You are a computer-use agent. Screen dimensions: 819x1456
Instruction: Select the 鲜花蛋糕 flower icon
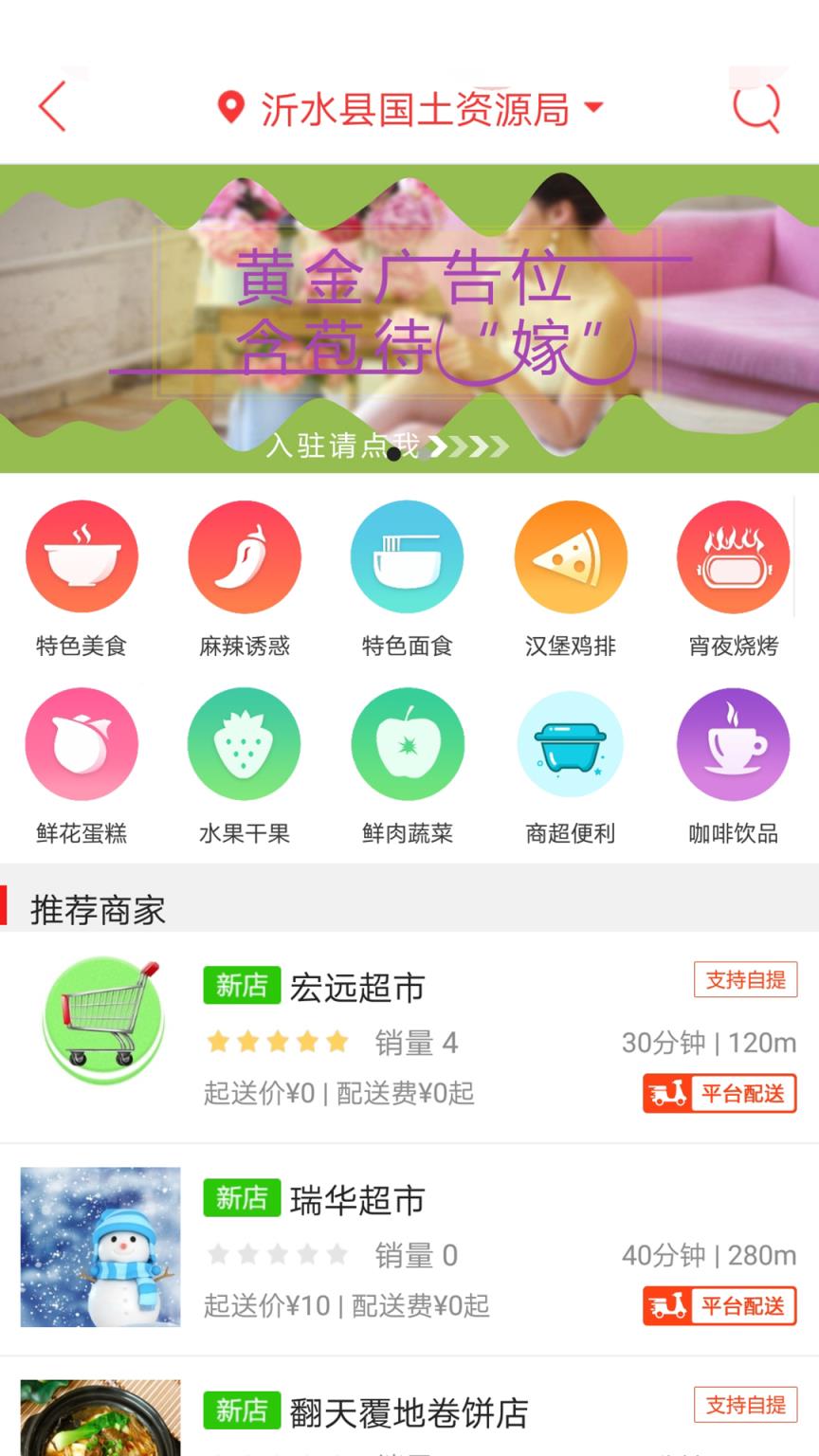pos(82,744)
